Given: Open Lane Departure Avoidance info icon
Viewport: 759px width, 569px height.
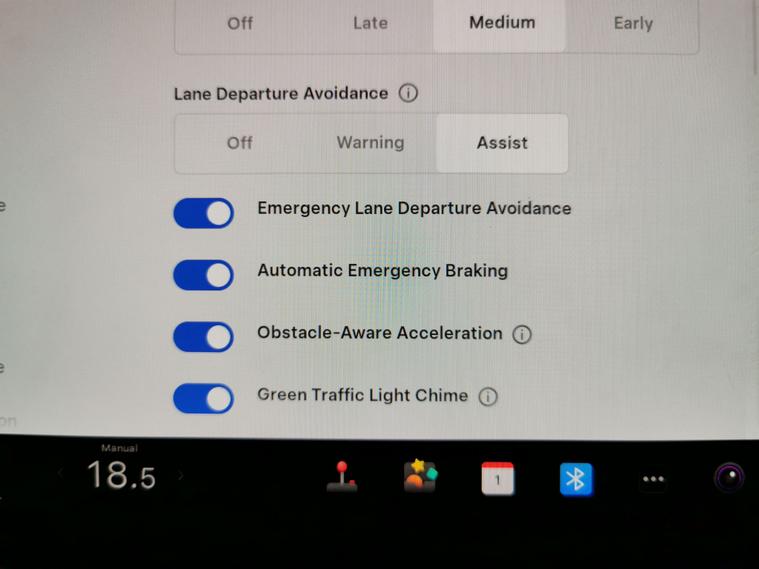Looking at the screenshot, I should click(408, 93).
